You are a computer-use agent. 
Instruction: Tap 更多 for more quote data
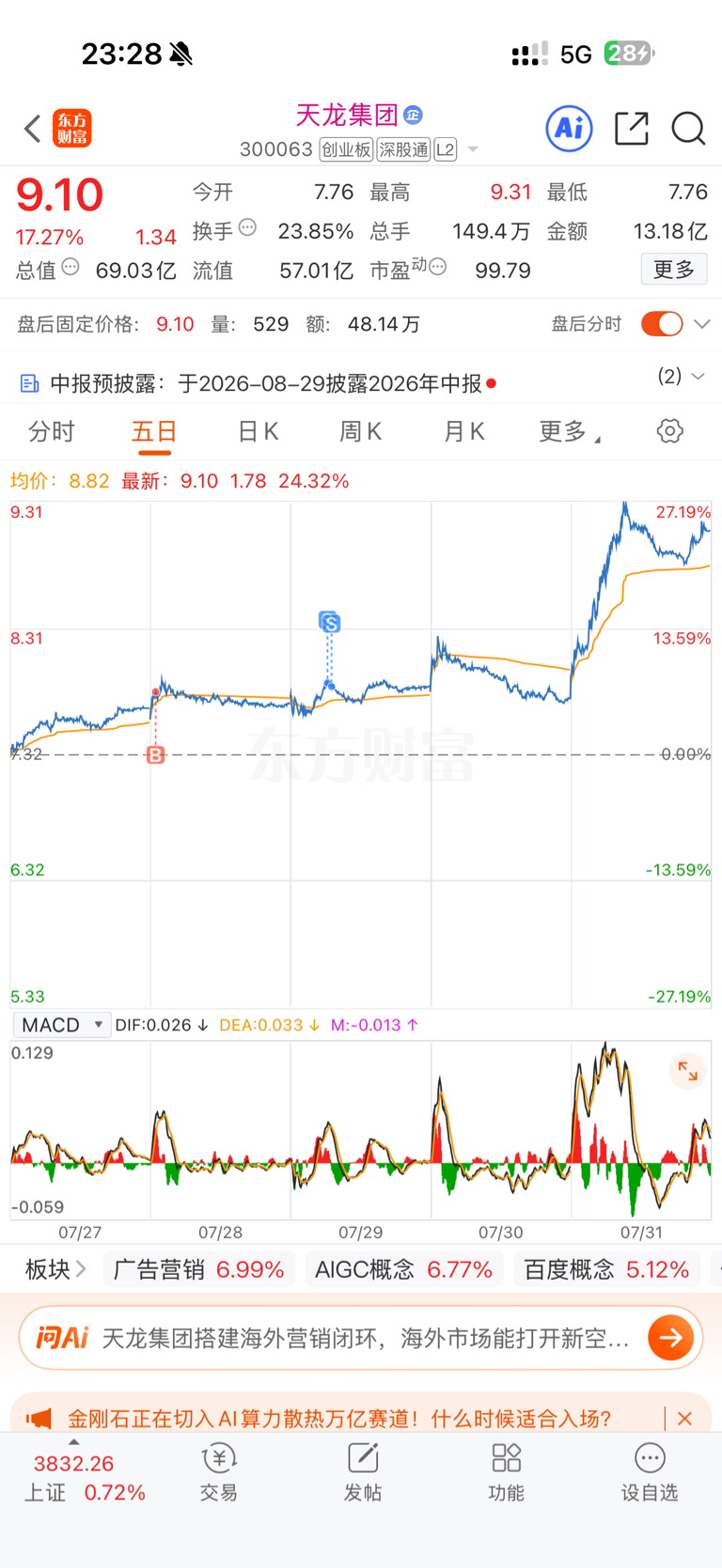click(x=674, y=270)
